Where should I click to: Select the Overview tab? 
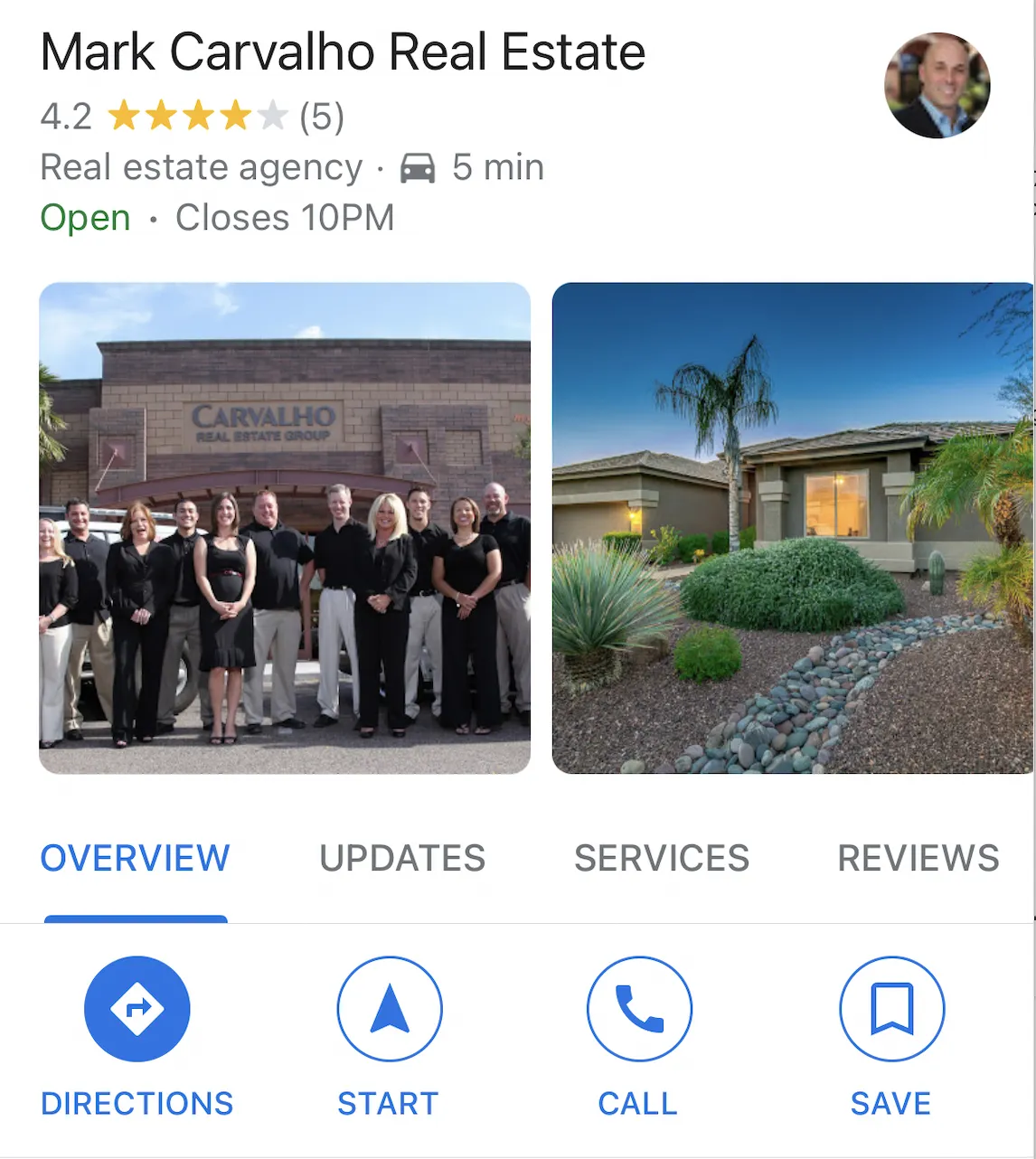(136, 858)
